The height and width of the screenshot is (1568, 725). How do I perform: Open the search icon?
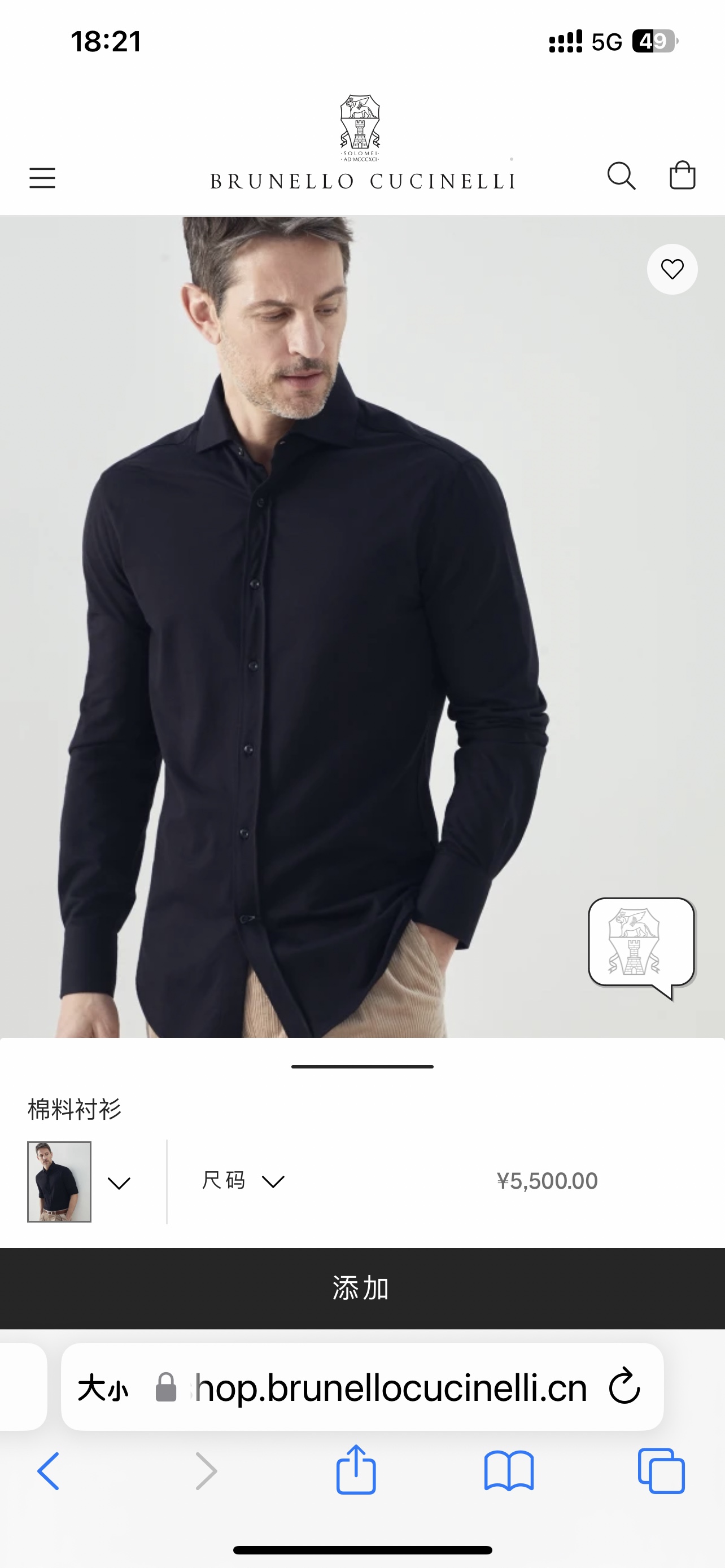[x=621, y=177]
